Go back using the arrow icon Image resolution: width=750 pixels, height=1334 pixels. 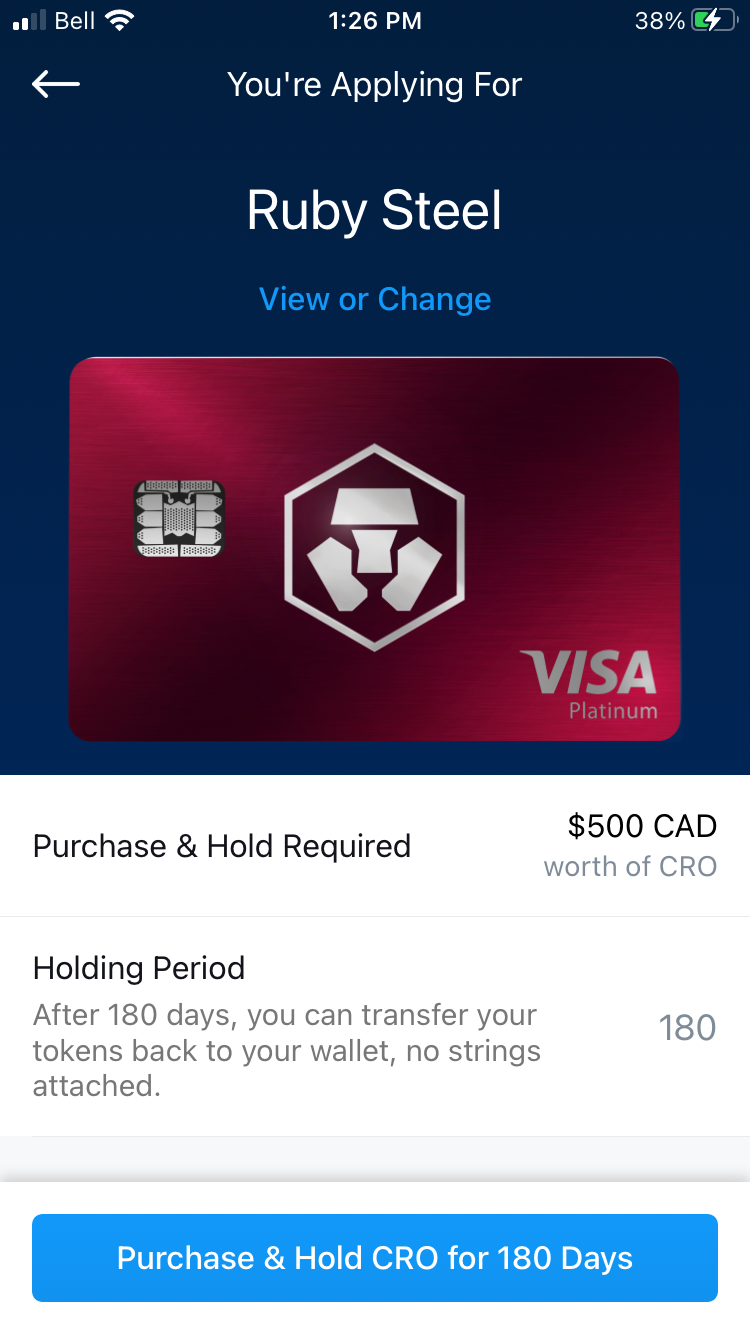click(x=56, y=85)
